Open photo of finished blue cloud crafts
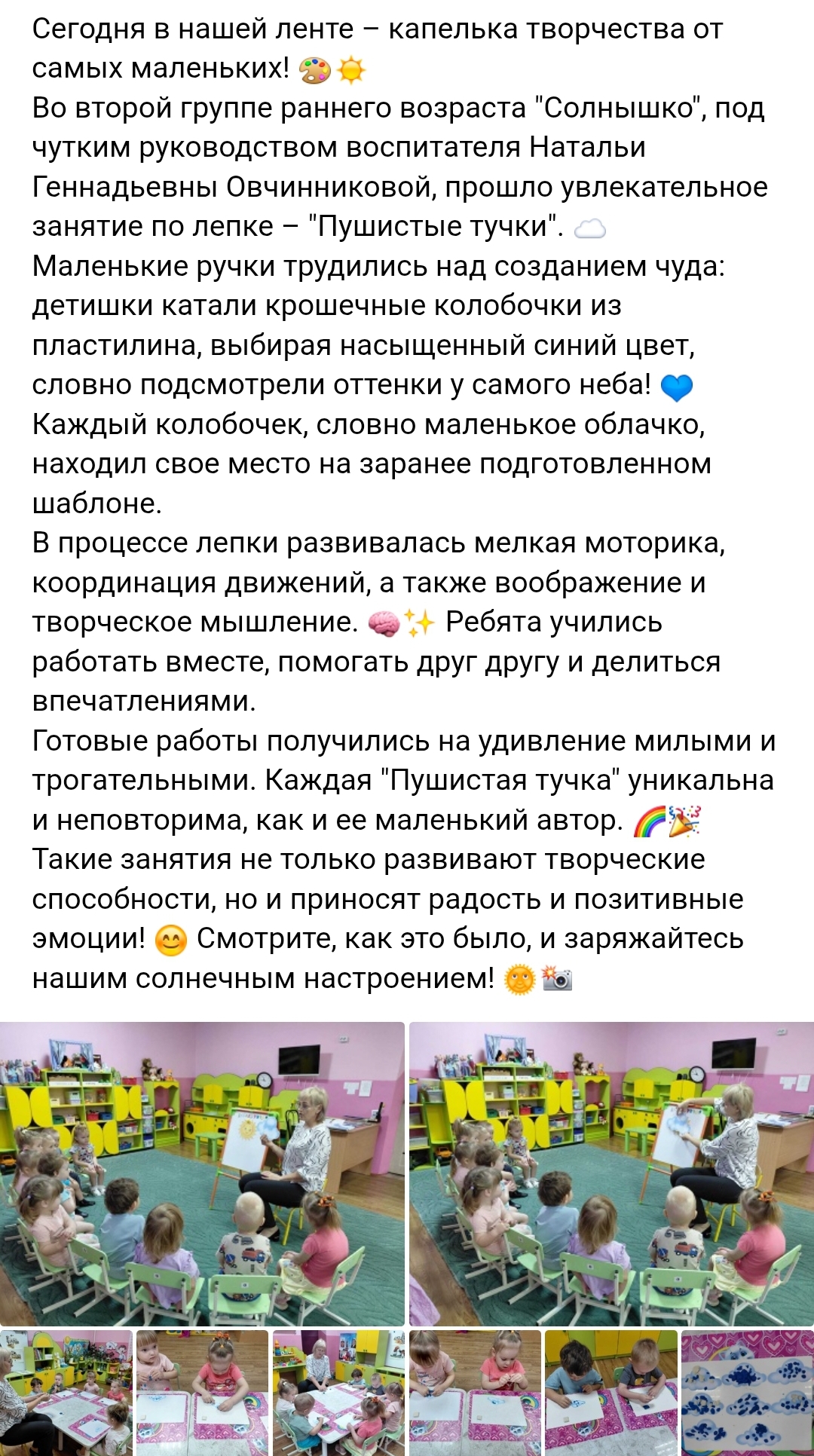814x1456 pixels. (747, 1393)
